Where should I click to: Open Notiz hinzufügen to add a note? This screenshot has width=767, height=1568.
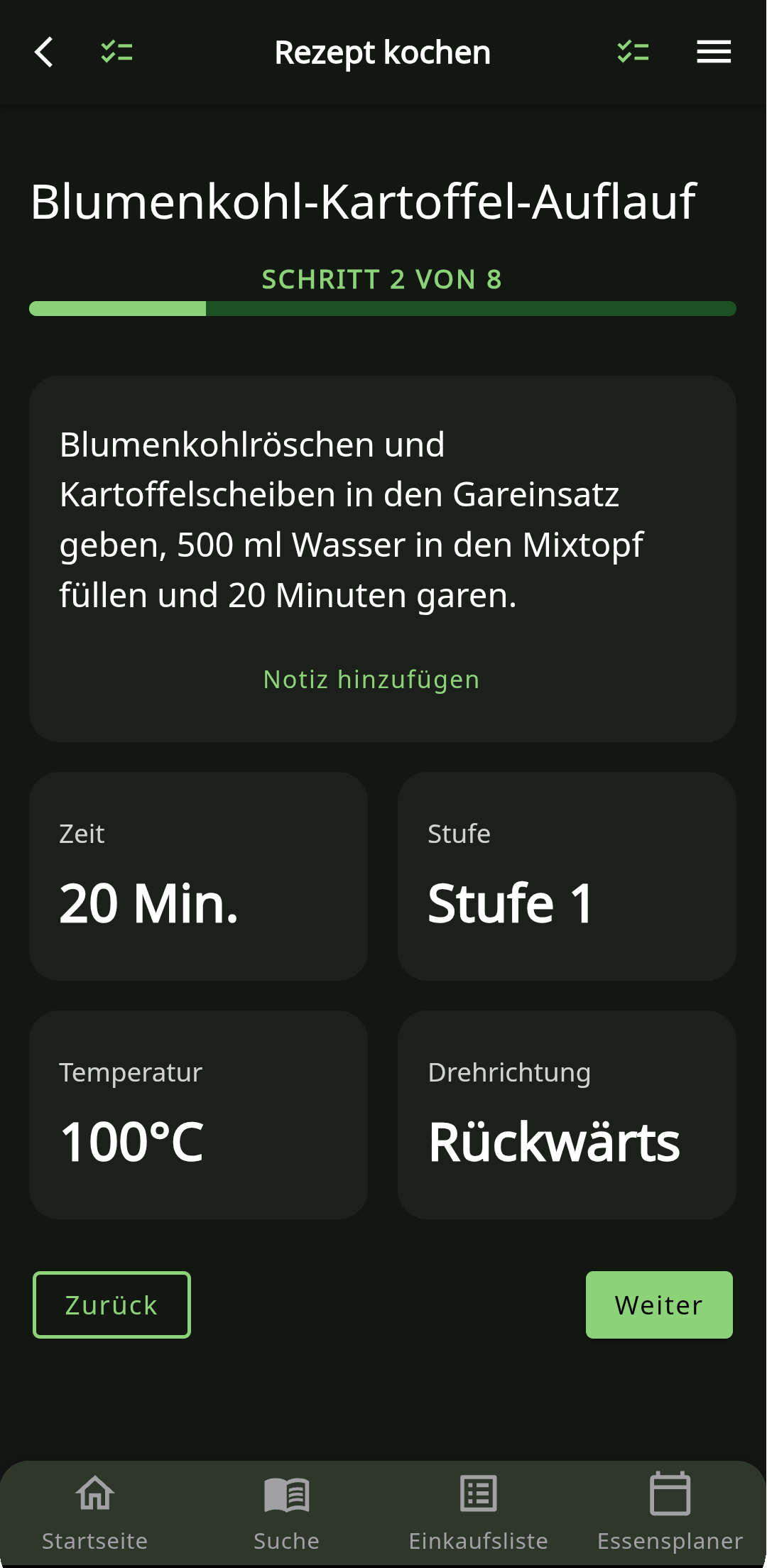click(371, 679)
